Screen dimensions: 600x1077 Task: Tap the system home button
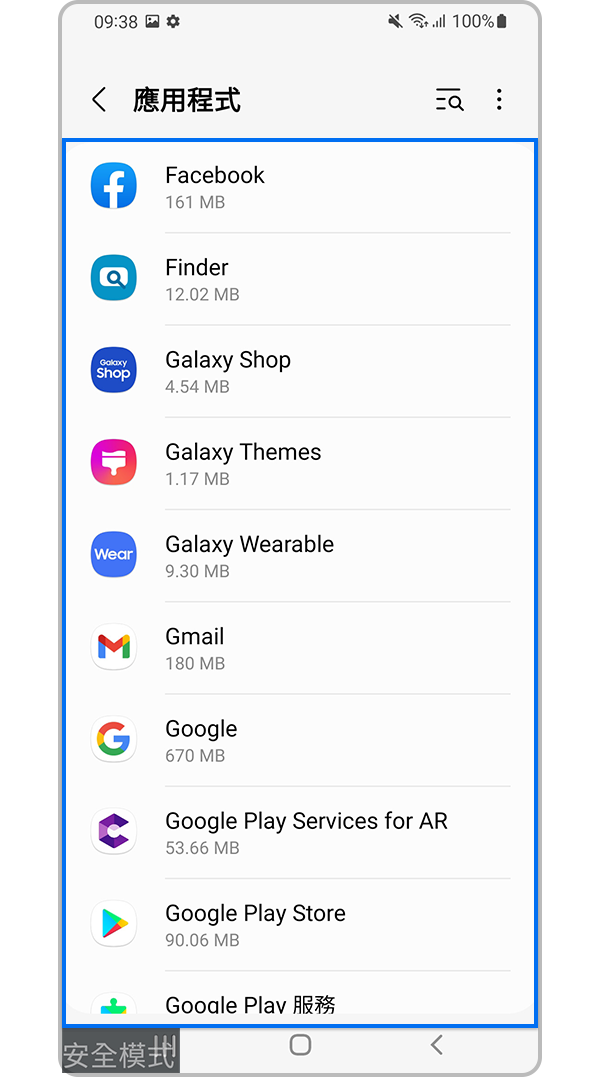(300, 1045)
